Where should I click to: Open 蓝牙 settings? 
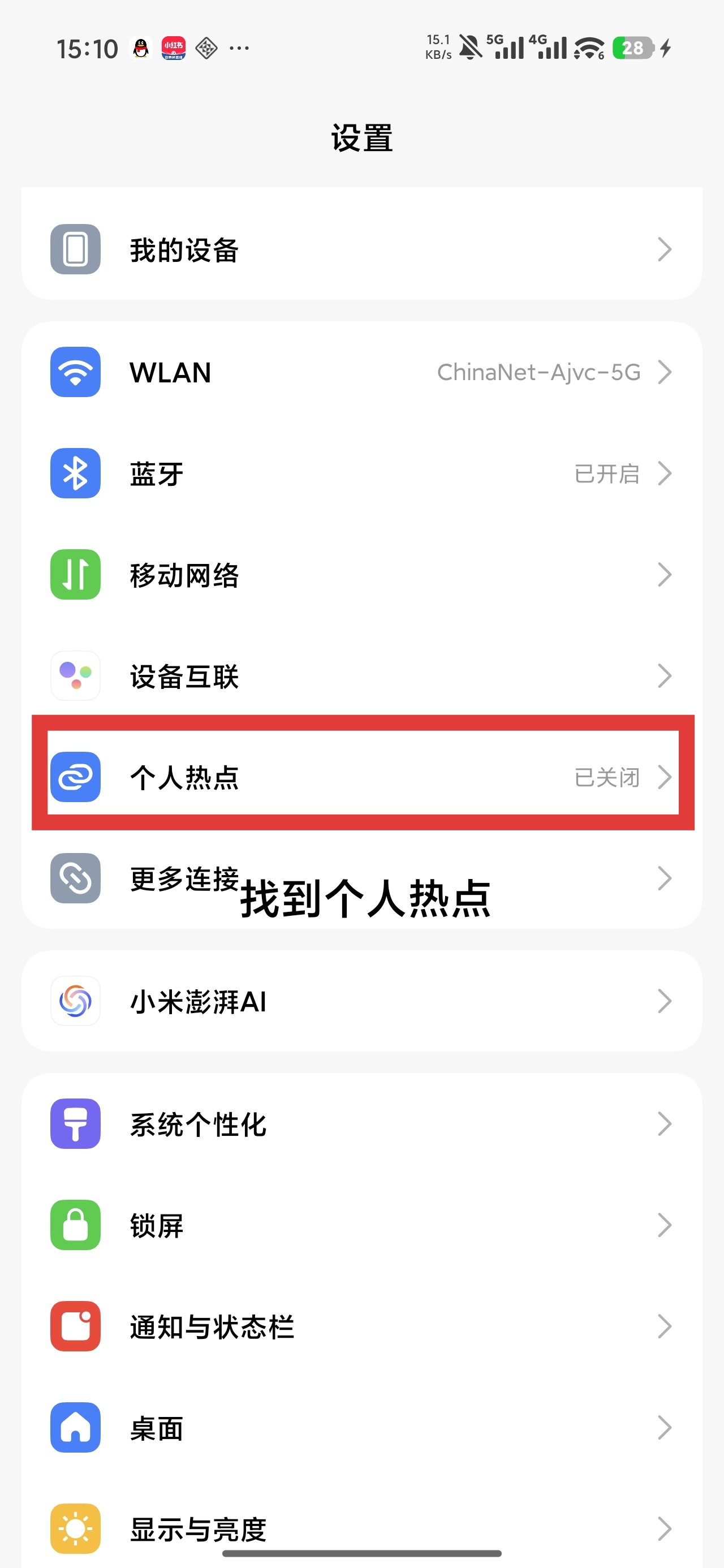point(361,473)
